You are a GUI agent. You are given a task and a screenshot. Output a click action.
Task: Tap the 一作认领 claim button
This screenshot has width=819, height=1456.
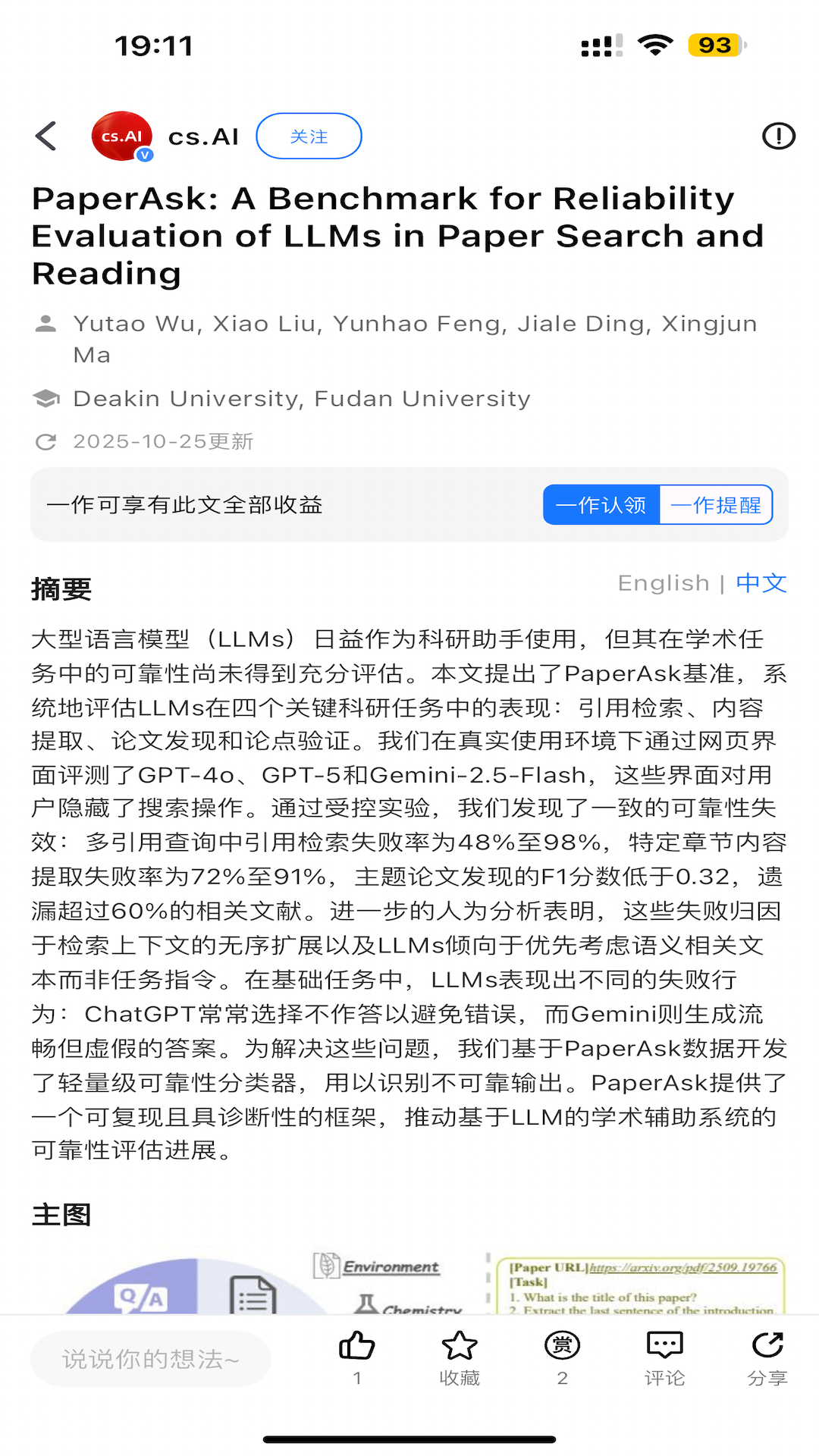tap(601, 505)
